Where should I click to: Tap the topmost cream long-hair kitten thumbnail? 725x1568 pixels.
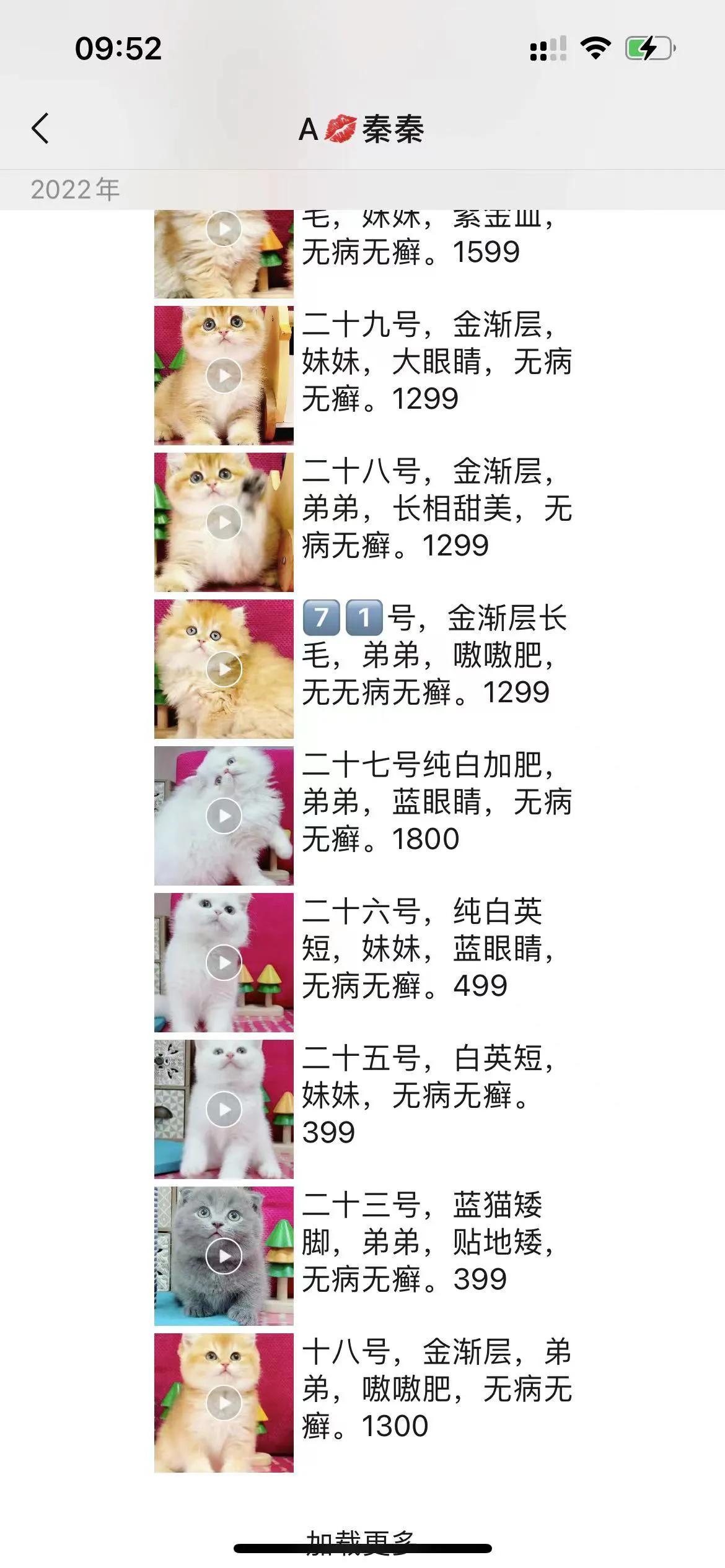(x=225, y=254)
